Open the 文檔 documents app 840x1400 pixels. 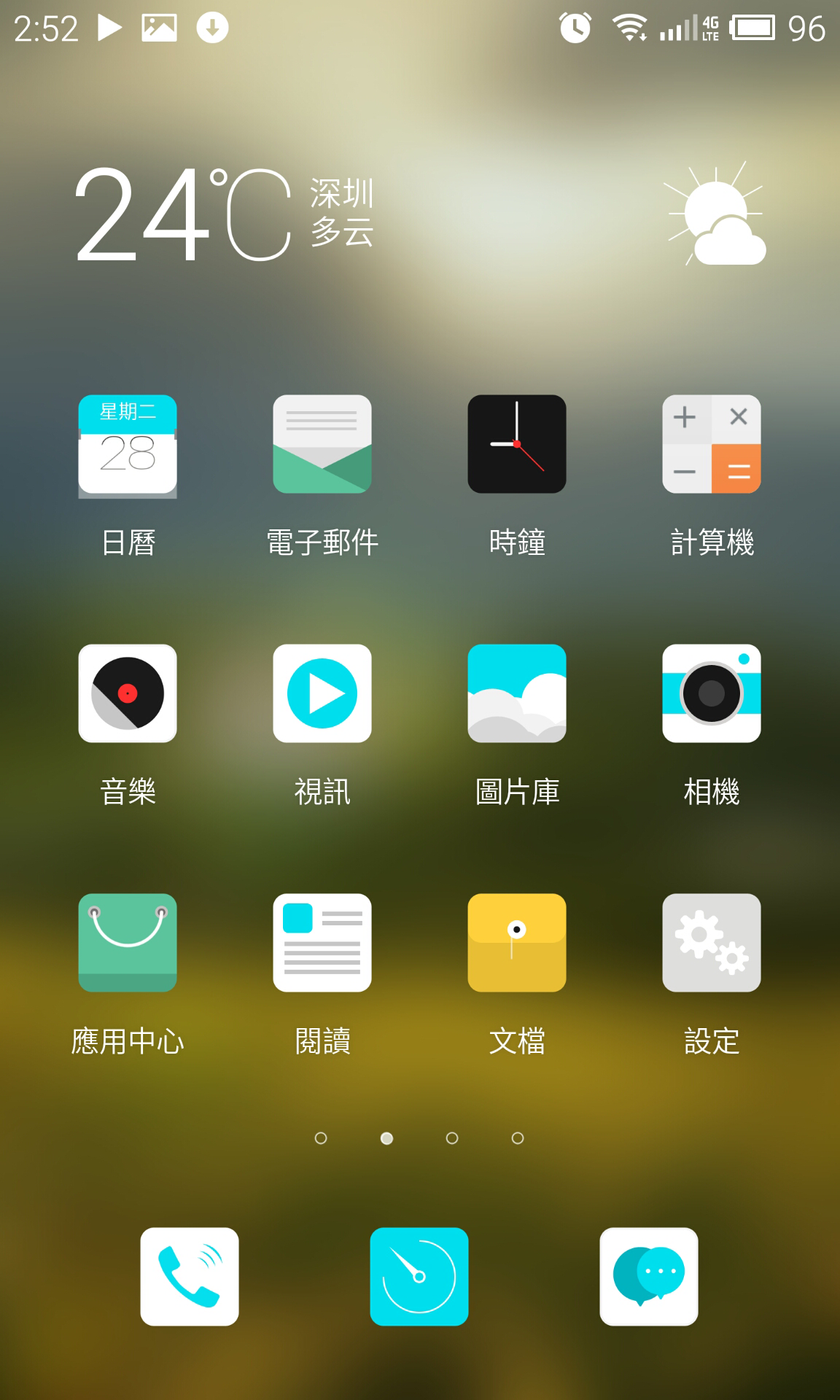(x=517, y=943)
